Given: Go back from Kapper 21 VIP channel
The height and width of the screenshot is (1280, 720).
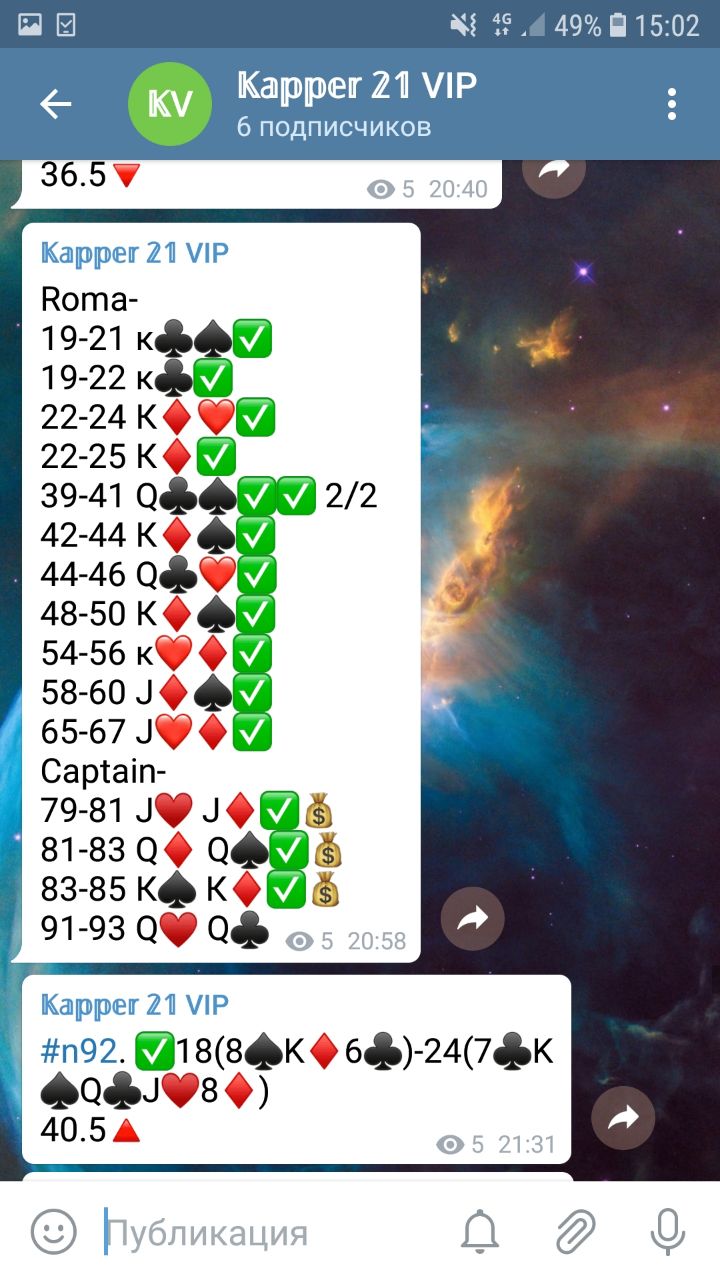Looking at the screenshot, I should click(x=55, y=104).
